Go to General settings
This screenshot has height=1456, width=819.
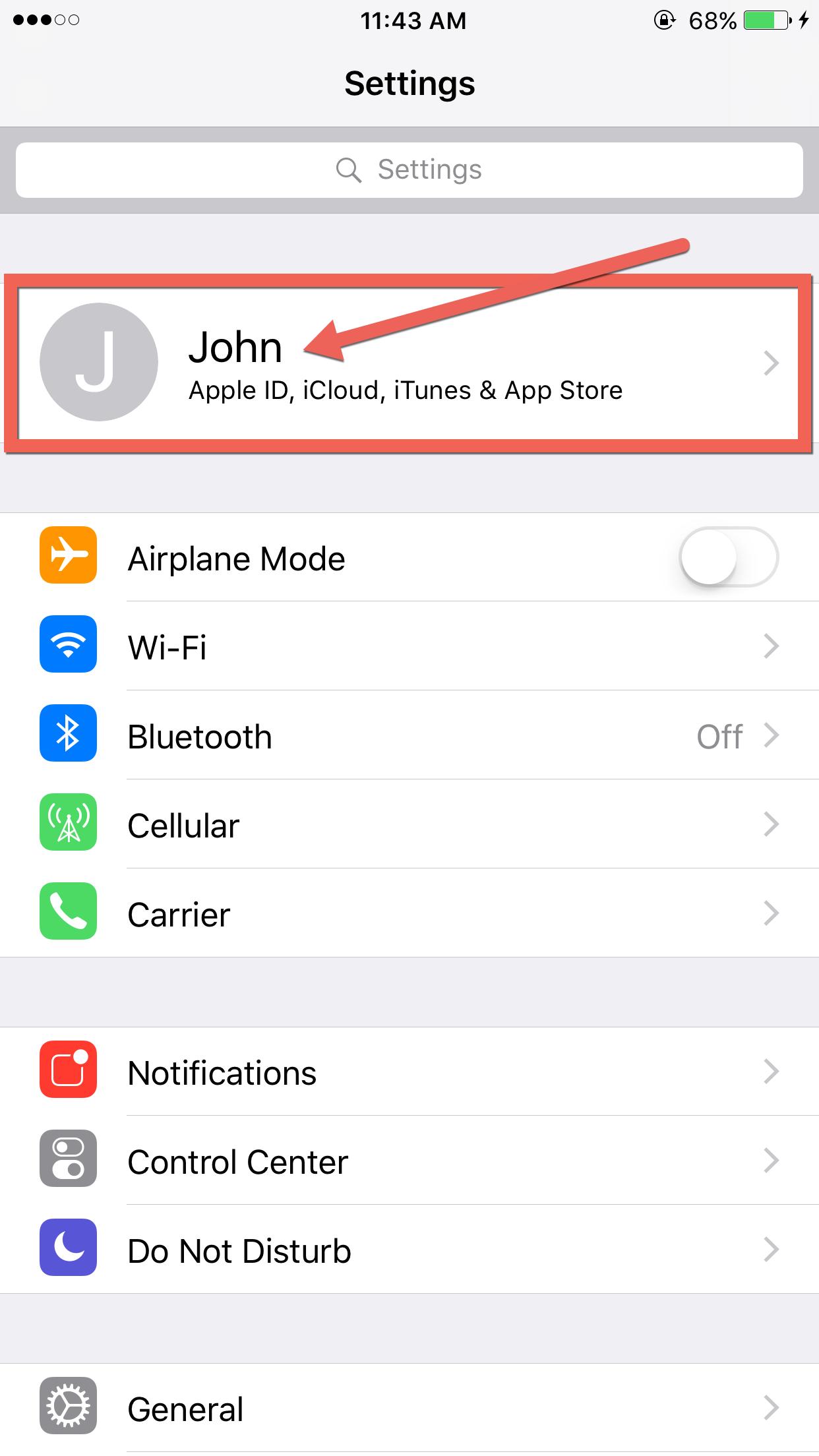pos(409,1409)
